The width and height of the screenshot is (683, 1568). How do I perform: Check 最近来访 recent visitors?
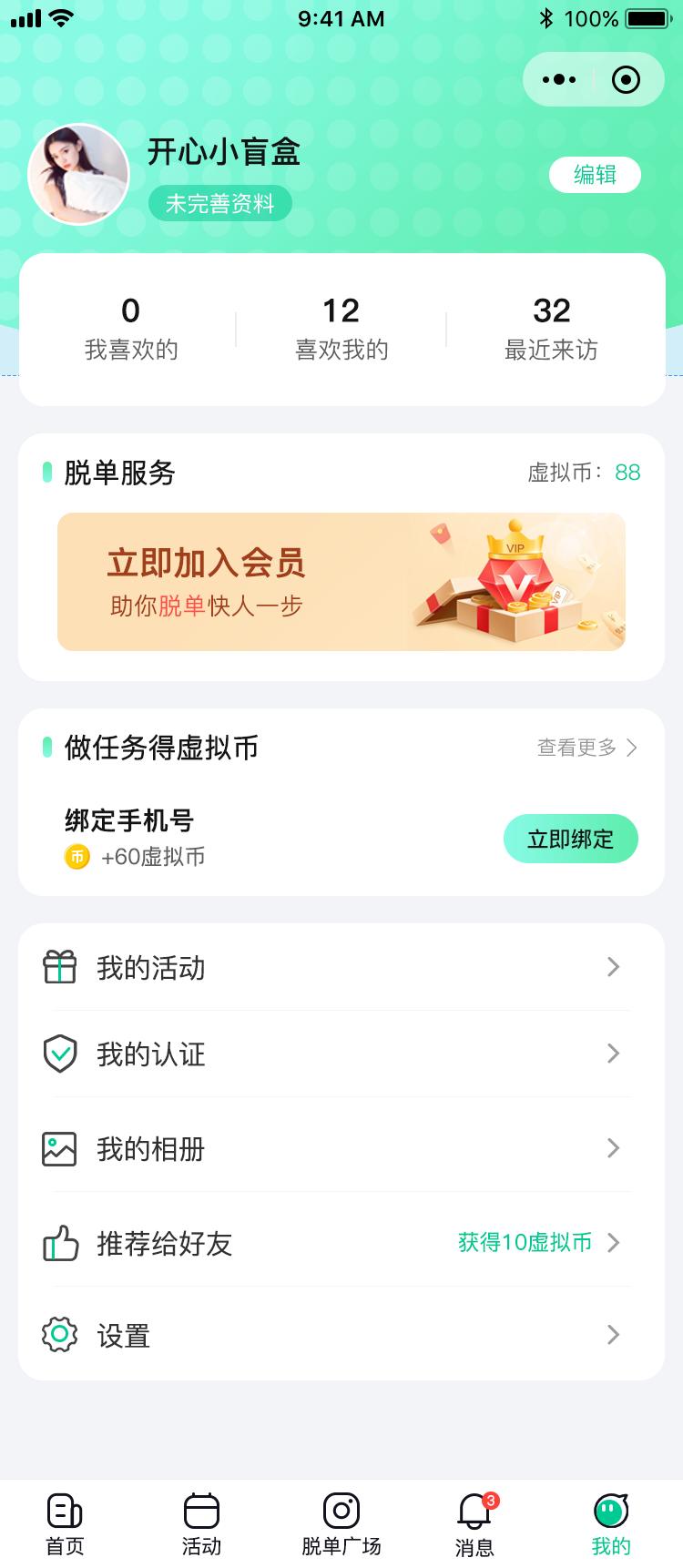click(551, 329)
